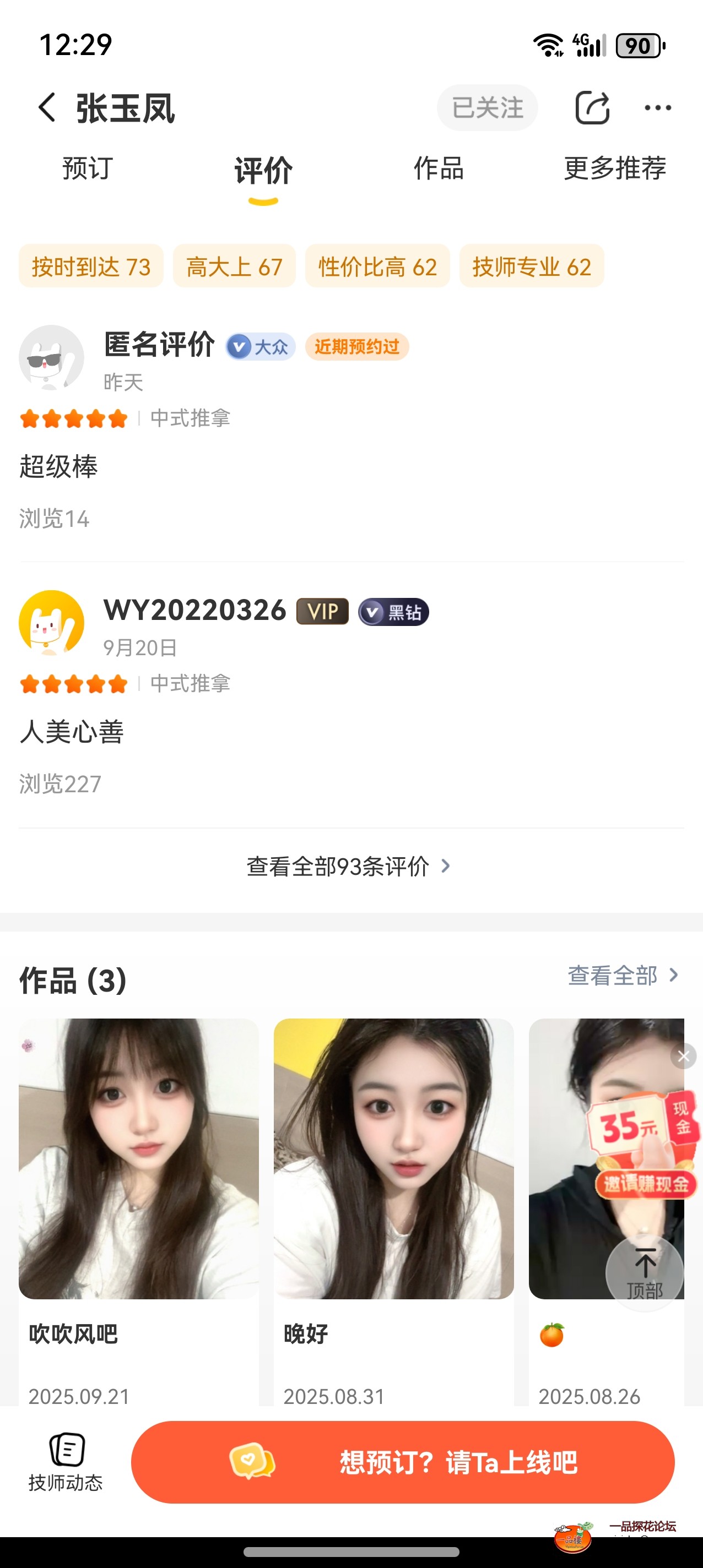The height and width of the screenshot is (1568, 703).
Task: Switch to the 作品 tab
Action: coord(439,168)
